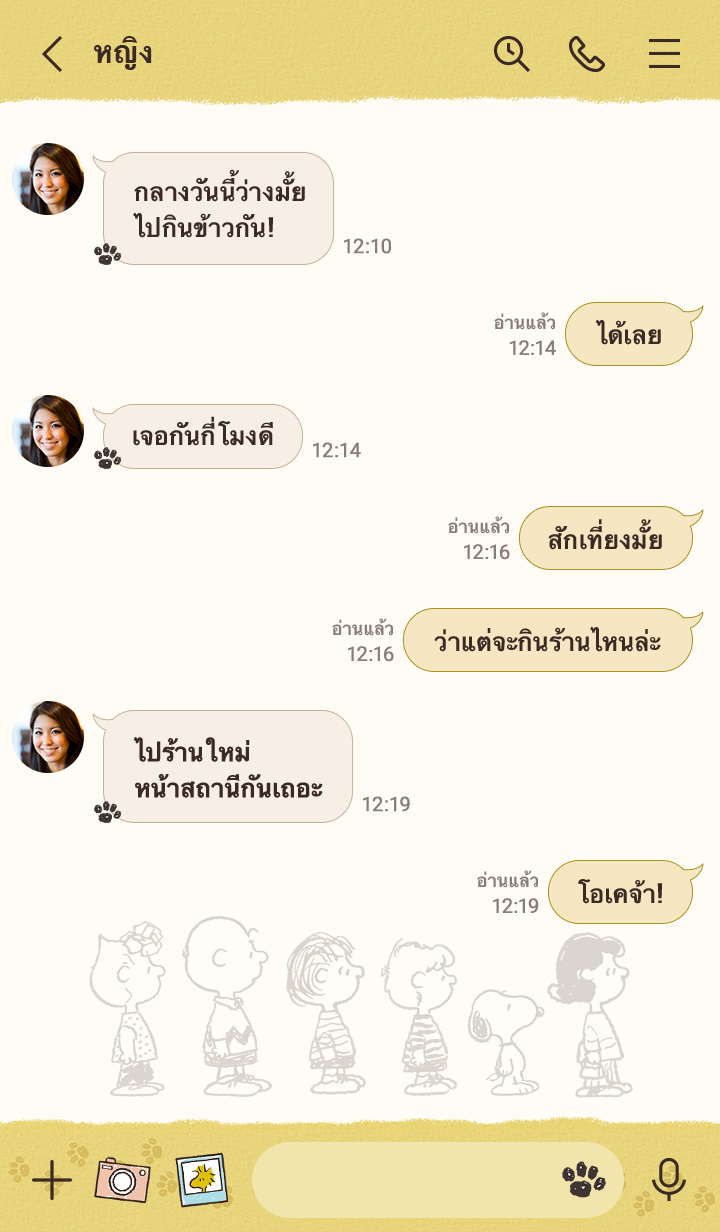Record a voice message with the microphone
Viewport: 720px width, 1232px height.
pos(668,1180)
